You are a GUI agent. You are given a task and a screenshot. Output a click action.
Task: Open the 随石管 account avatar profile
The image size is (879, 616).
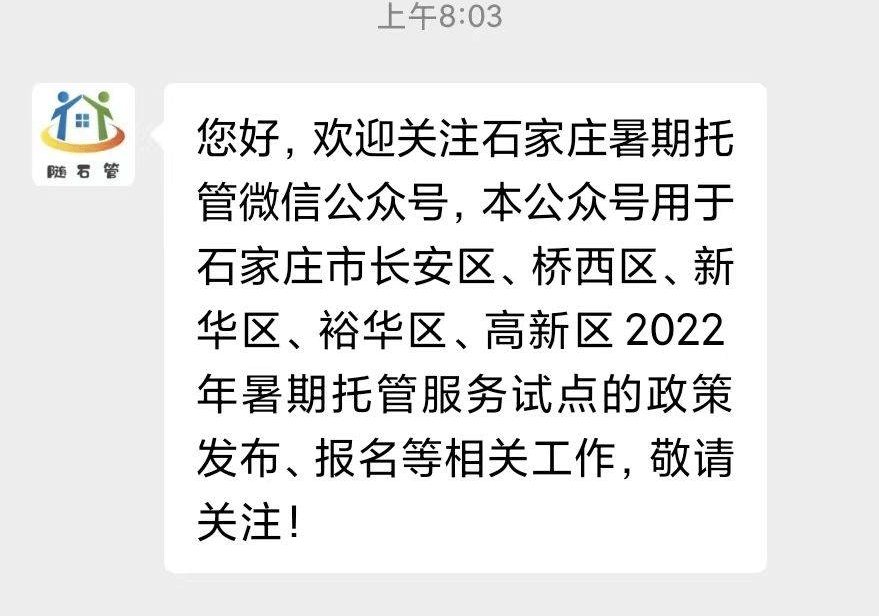click(83, 134)
